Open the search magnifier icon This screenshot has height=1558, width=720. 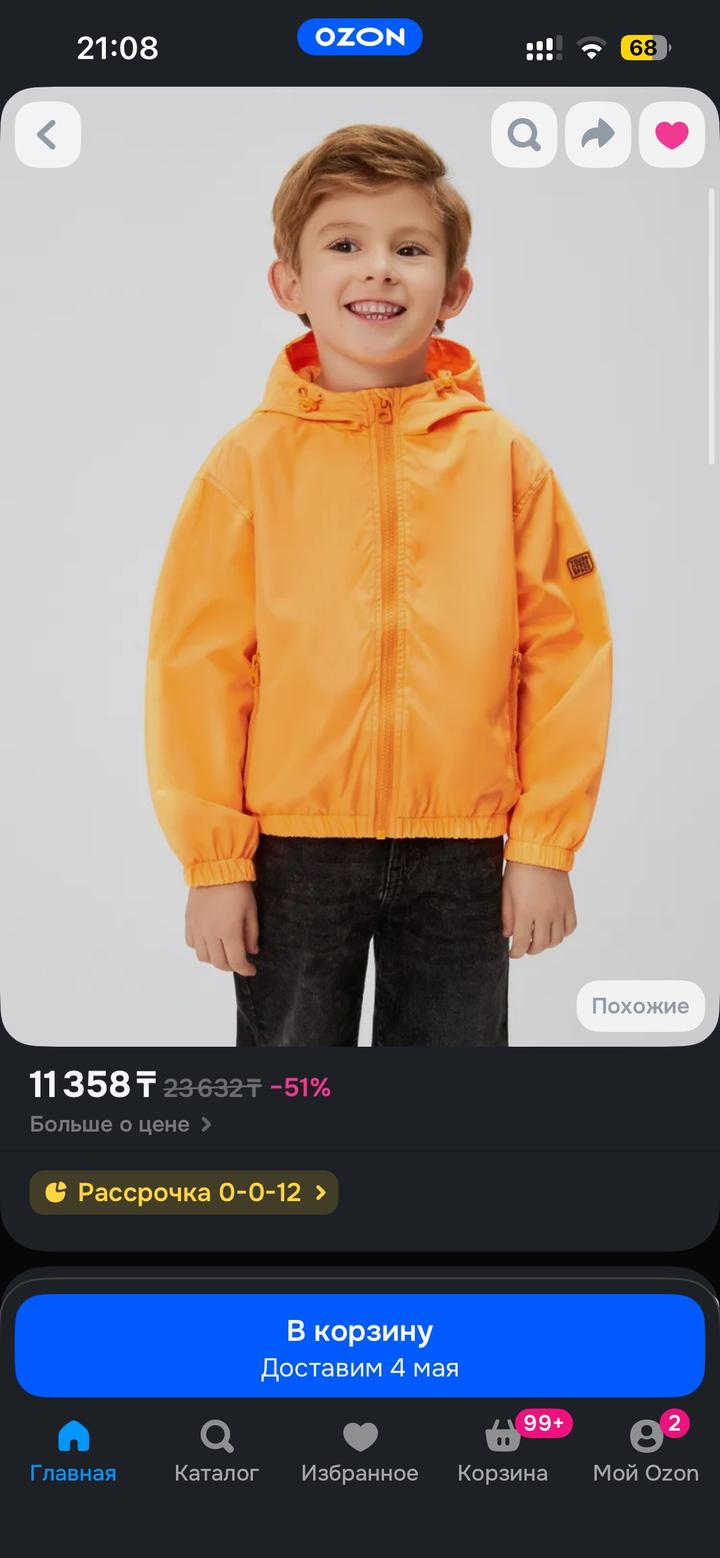pyautogui.click(x=524, y=135)
